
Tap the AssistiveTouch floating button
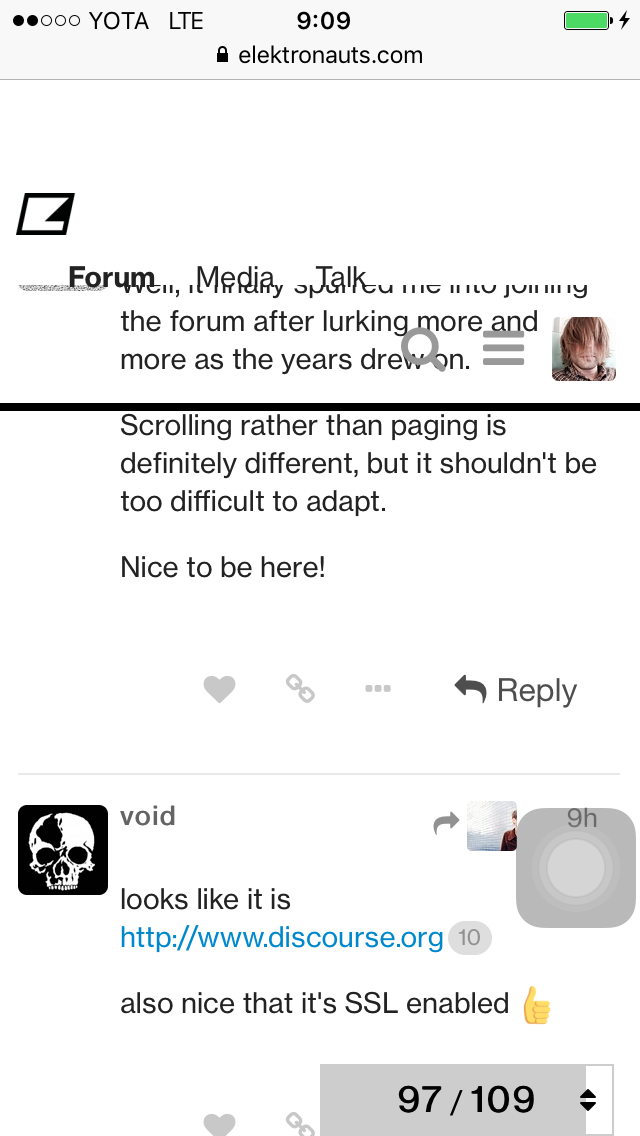click(575, 868)
